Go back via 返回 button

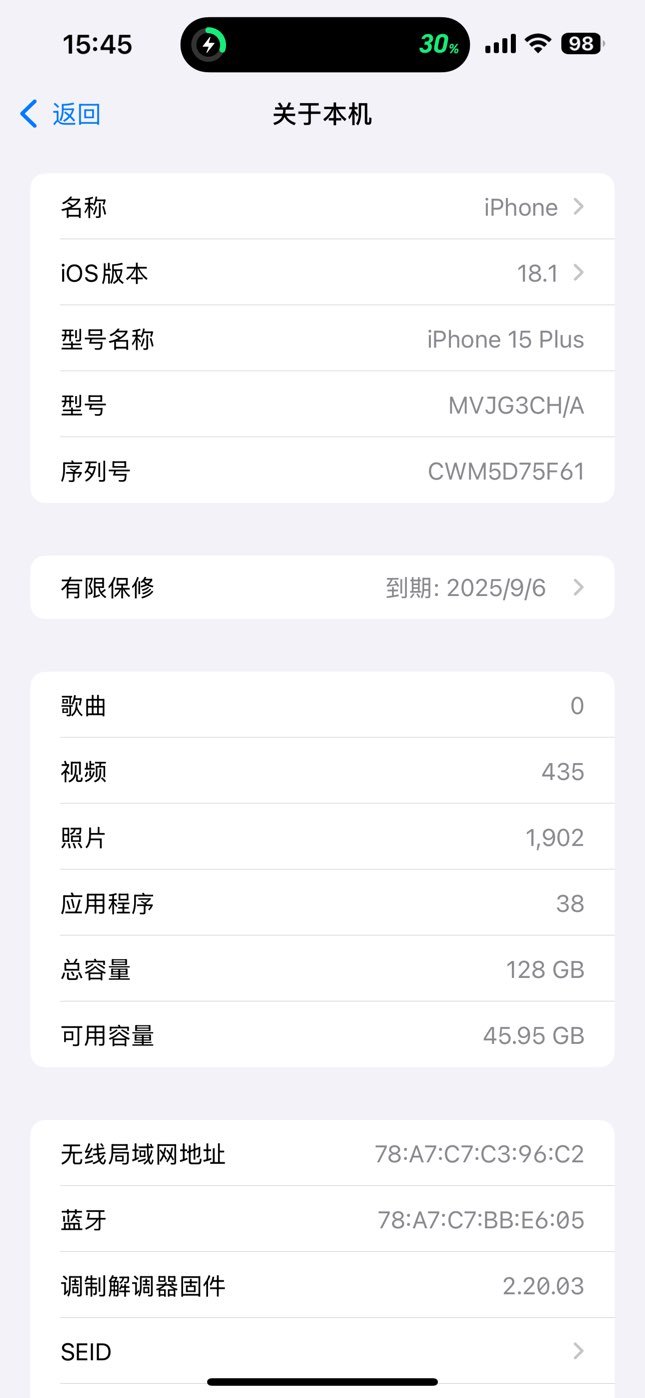pos(61,114)
